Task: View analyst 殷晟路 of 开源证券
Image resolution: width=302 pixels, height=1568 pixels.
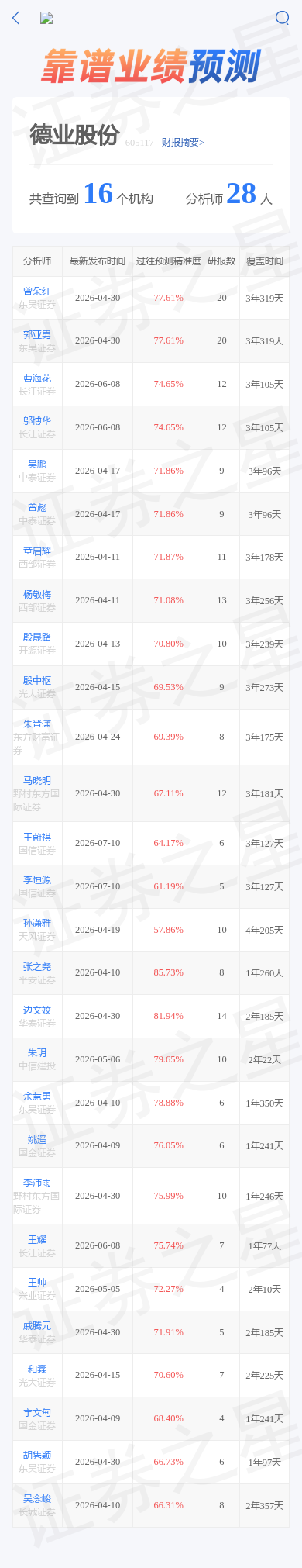Action: pos(37,637)
